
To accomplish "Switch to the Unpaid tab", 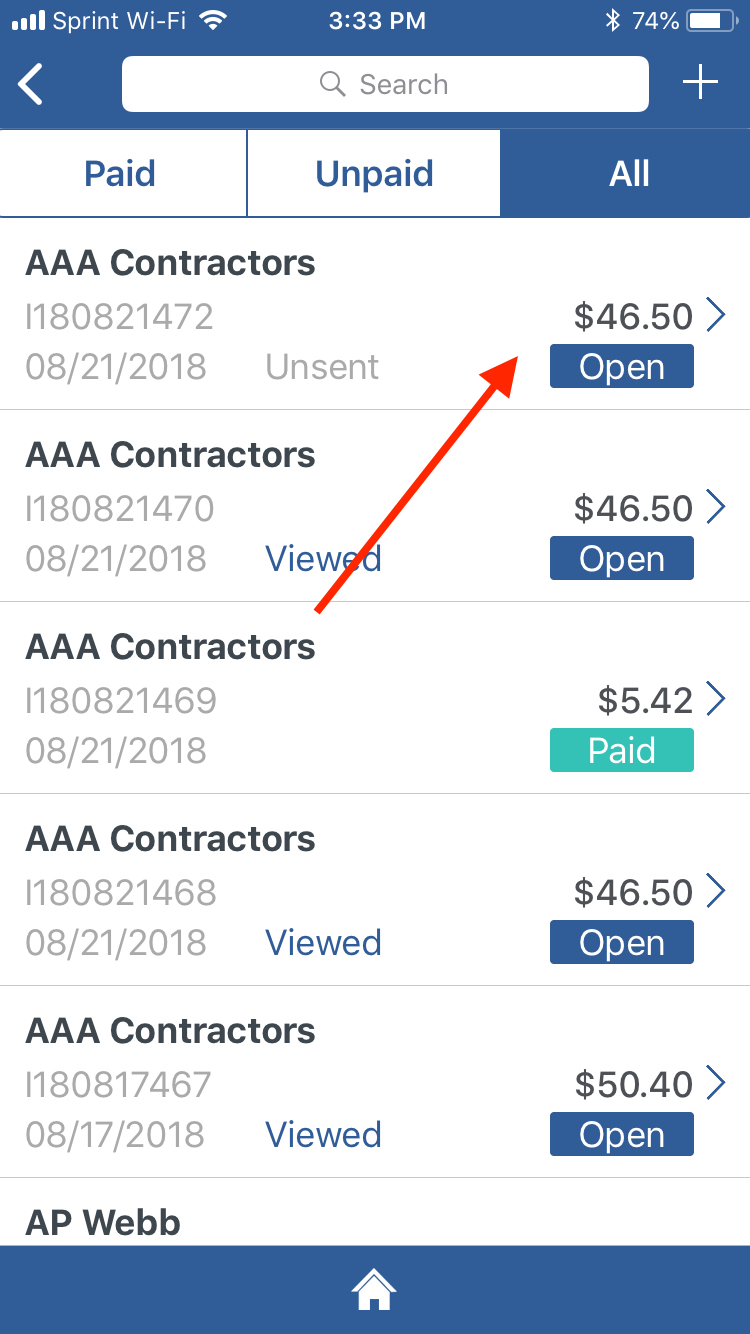I will (x=374, y=173).
